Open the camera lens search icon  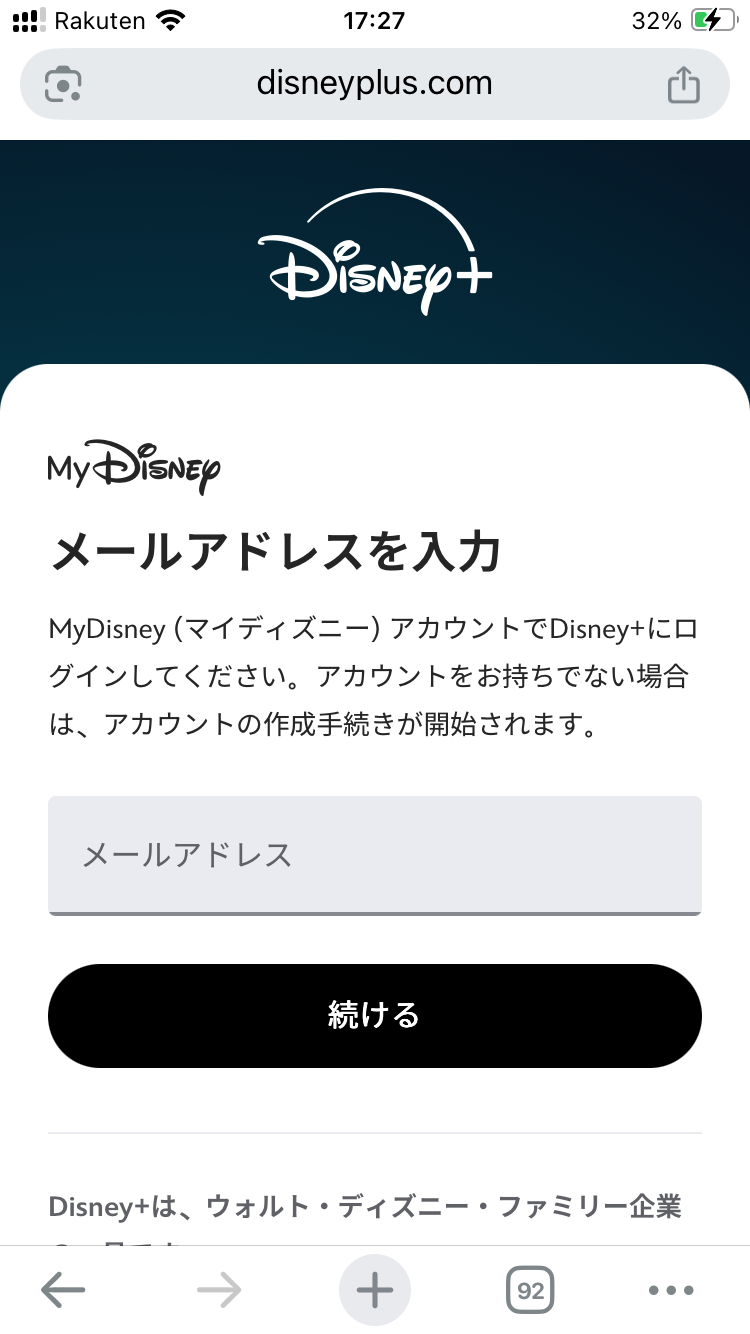pos(63,84)
